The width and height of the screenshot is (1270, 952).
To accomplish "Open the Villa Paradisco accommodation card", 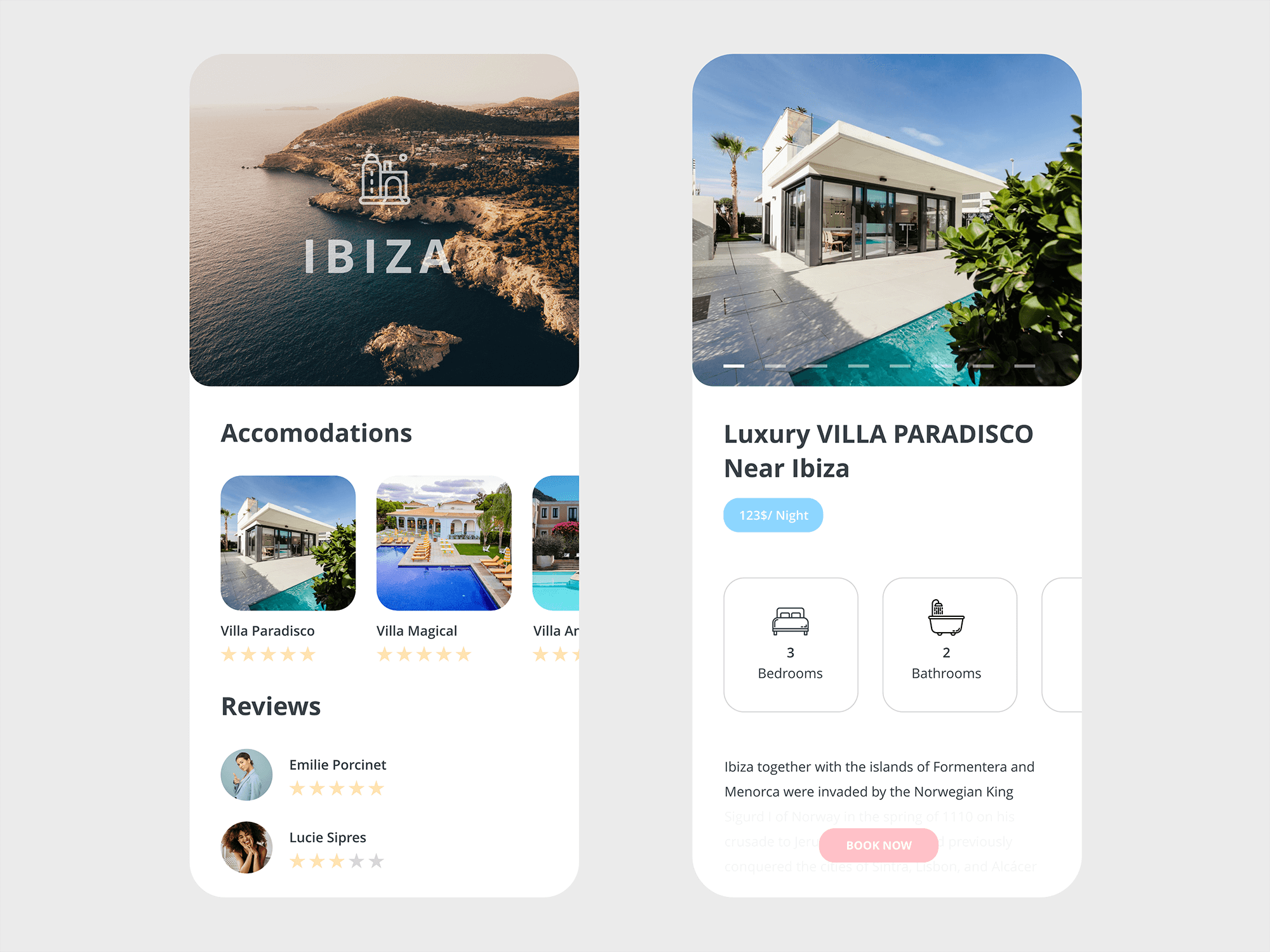I will [x=288, y=543].
